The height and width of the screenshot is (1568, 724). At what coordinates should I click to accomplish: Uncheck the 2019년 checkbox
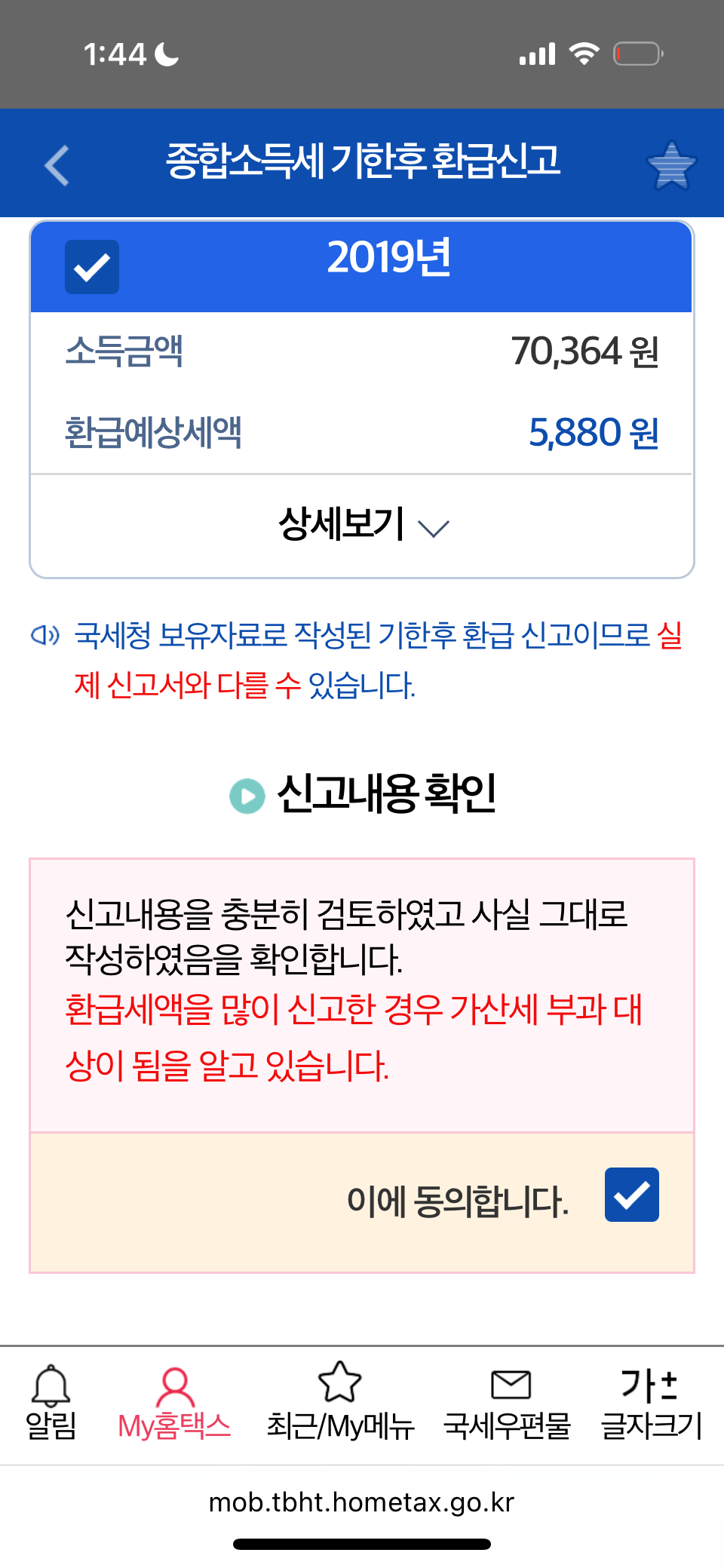92,267
